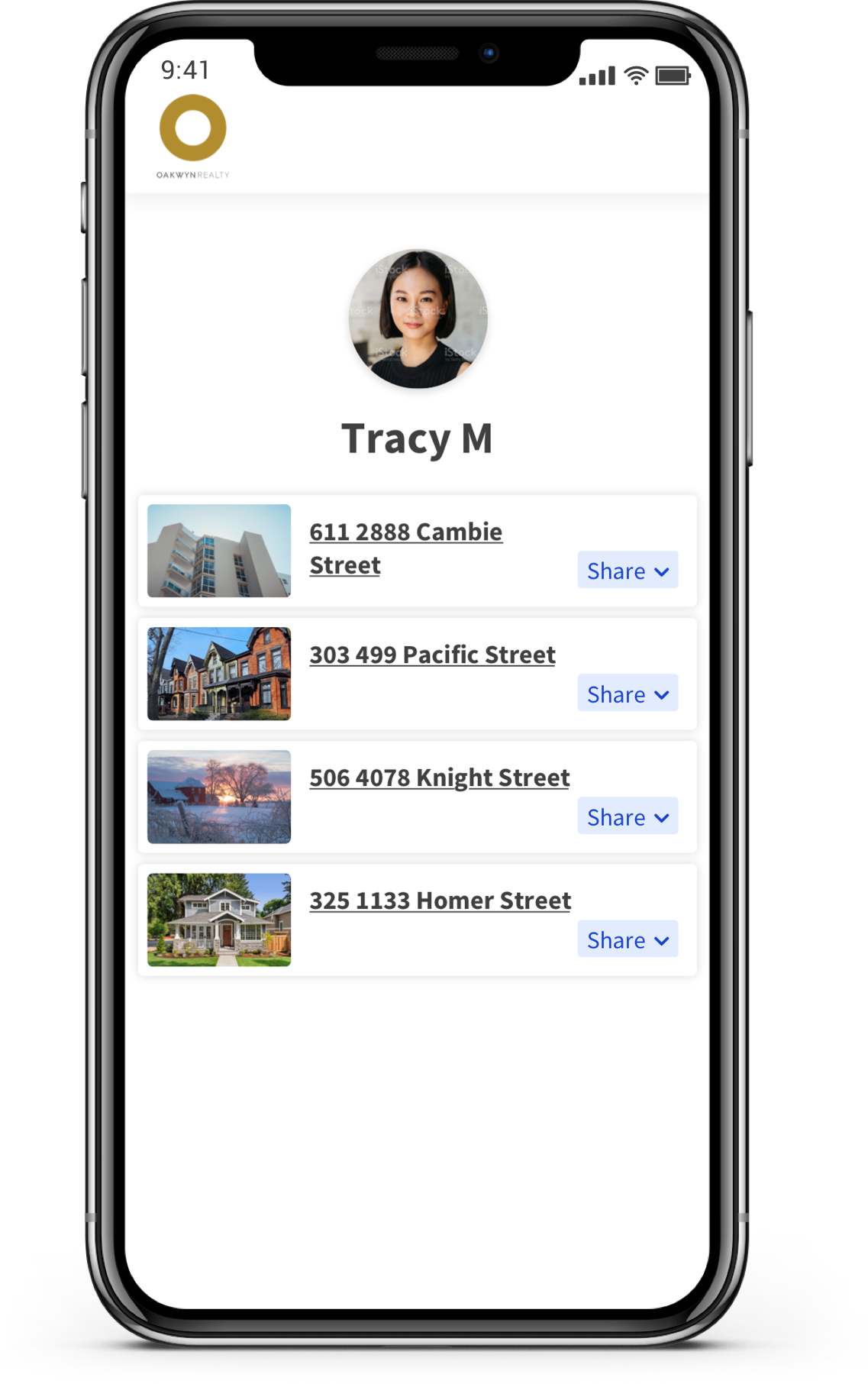The height and width of the screenshot is (1384, 868).
Task: Expand Share for 506 4078 Knight Street
Action: point(628,816)
